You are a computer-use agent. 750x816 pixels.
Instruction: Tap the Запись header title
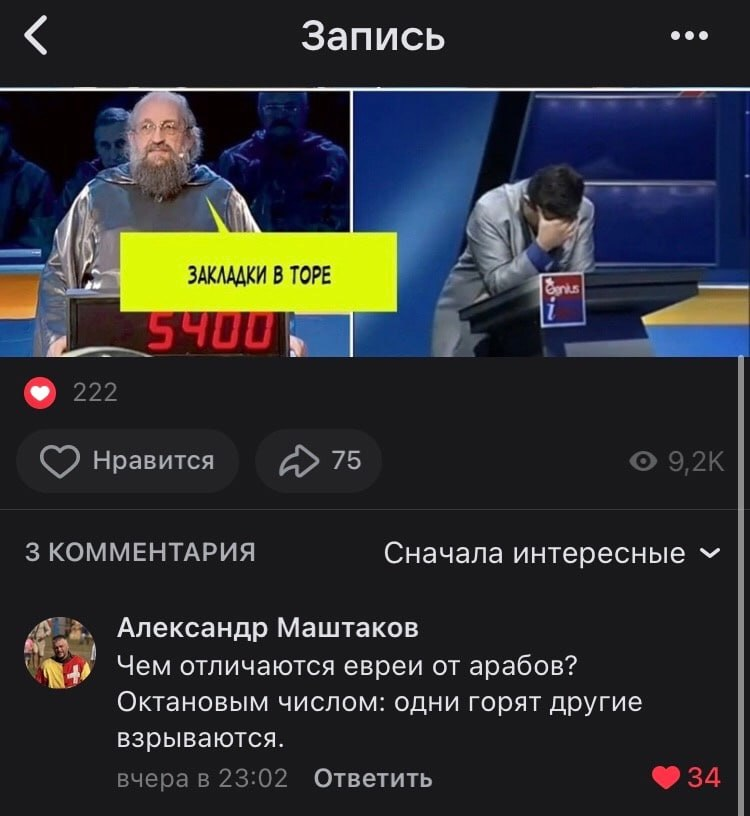pyautogui.click(x=375, y=37)
